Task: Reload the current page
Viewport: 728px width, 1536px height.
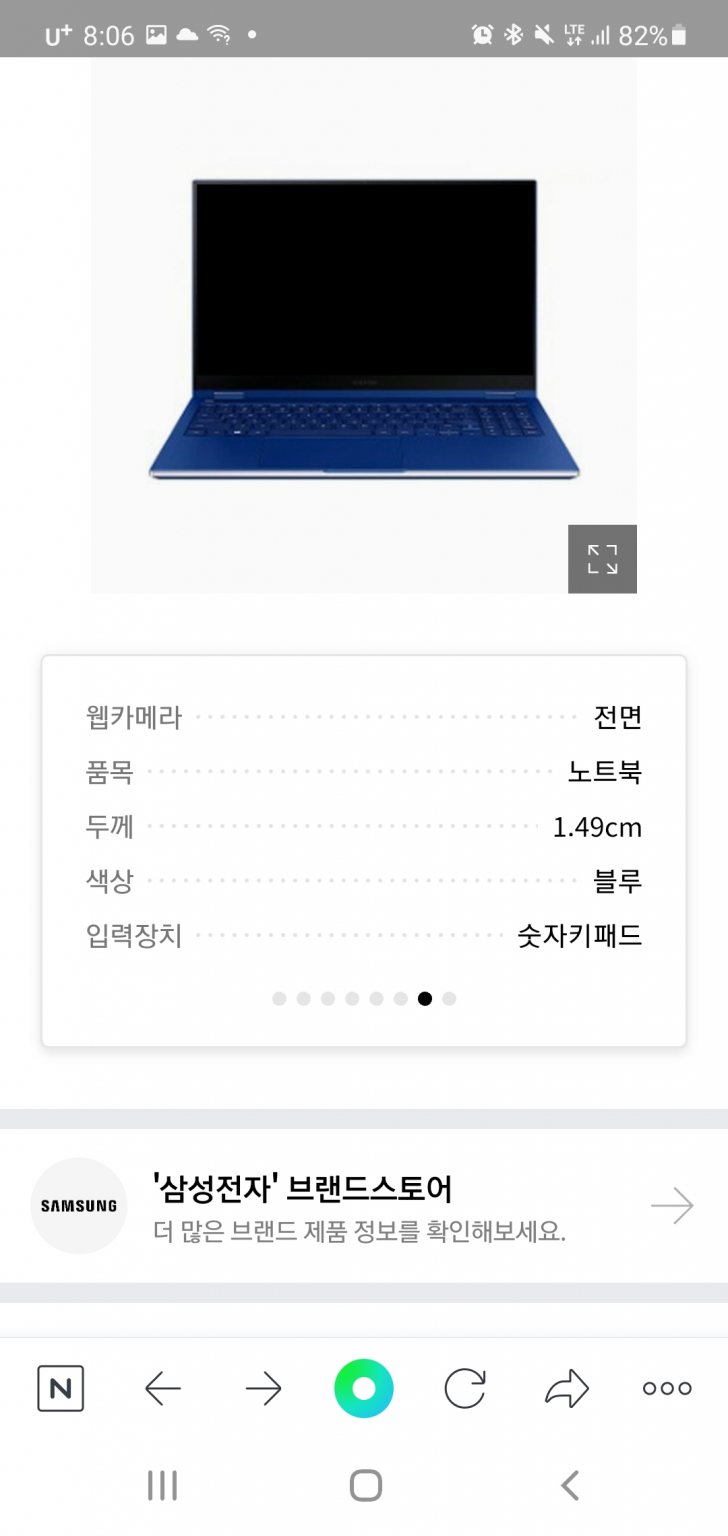Action: (465, 1388)
